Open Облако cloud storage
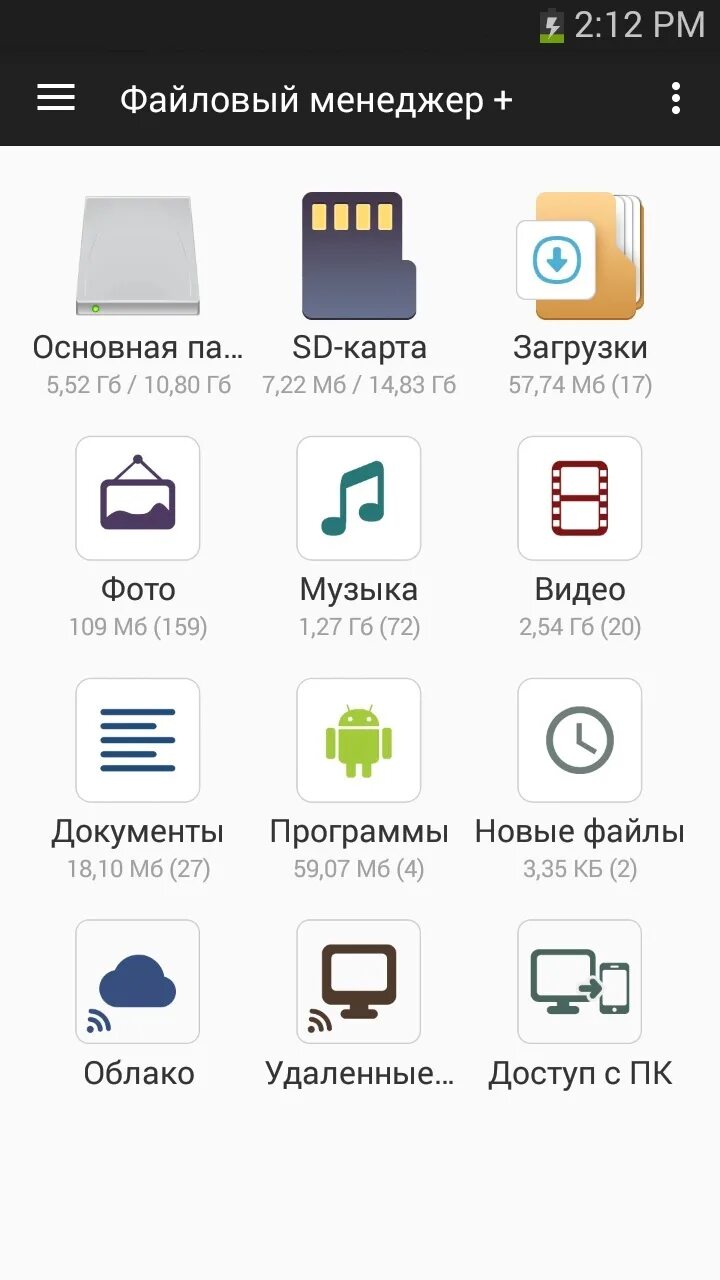This screenshot has width=720, height=1280. [x=138, y=982]
